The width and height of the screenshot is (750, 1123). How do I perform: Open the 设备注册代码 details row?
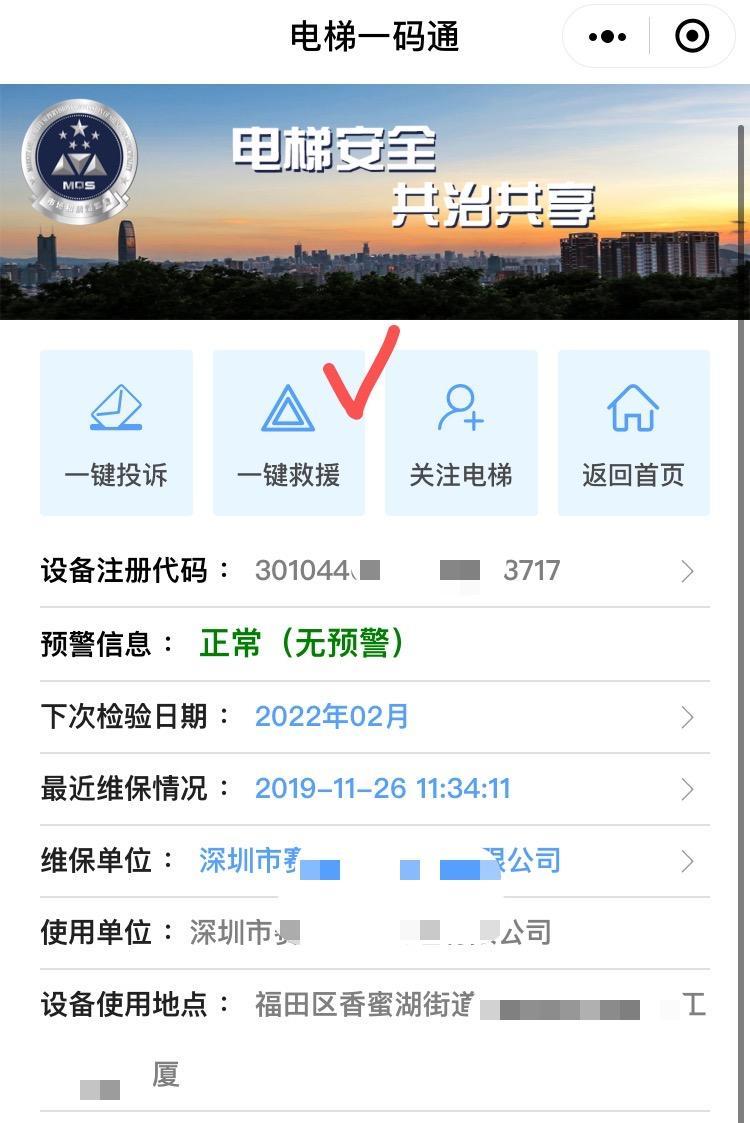(375, 571)
